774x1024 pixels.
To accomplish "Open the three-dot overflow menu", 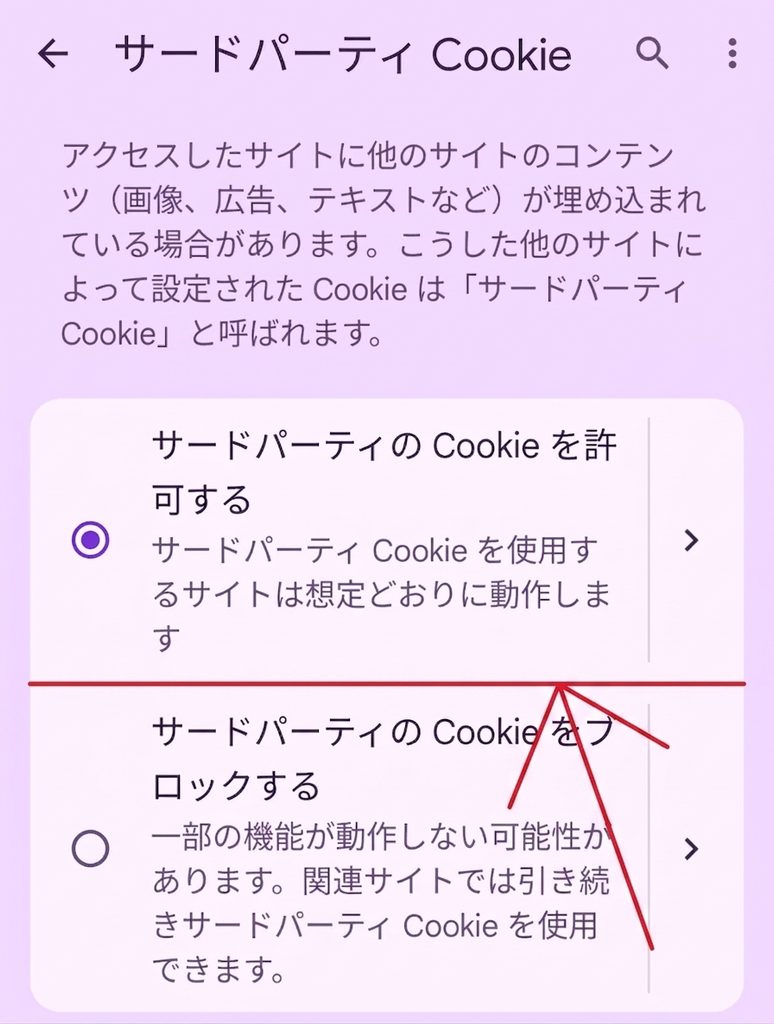I will click(x=732, y=54).
